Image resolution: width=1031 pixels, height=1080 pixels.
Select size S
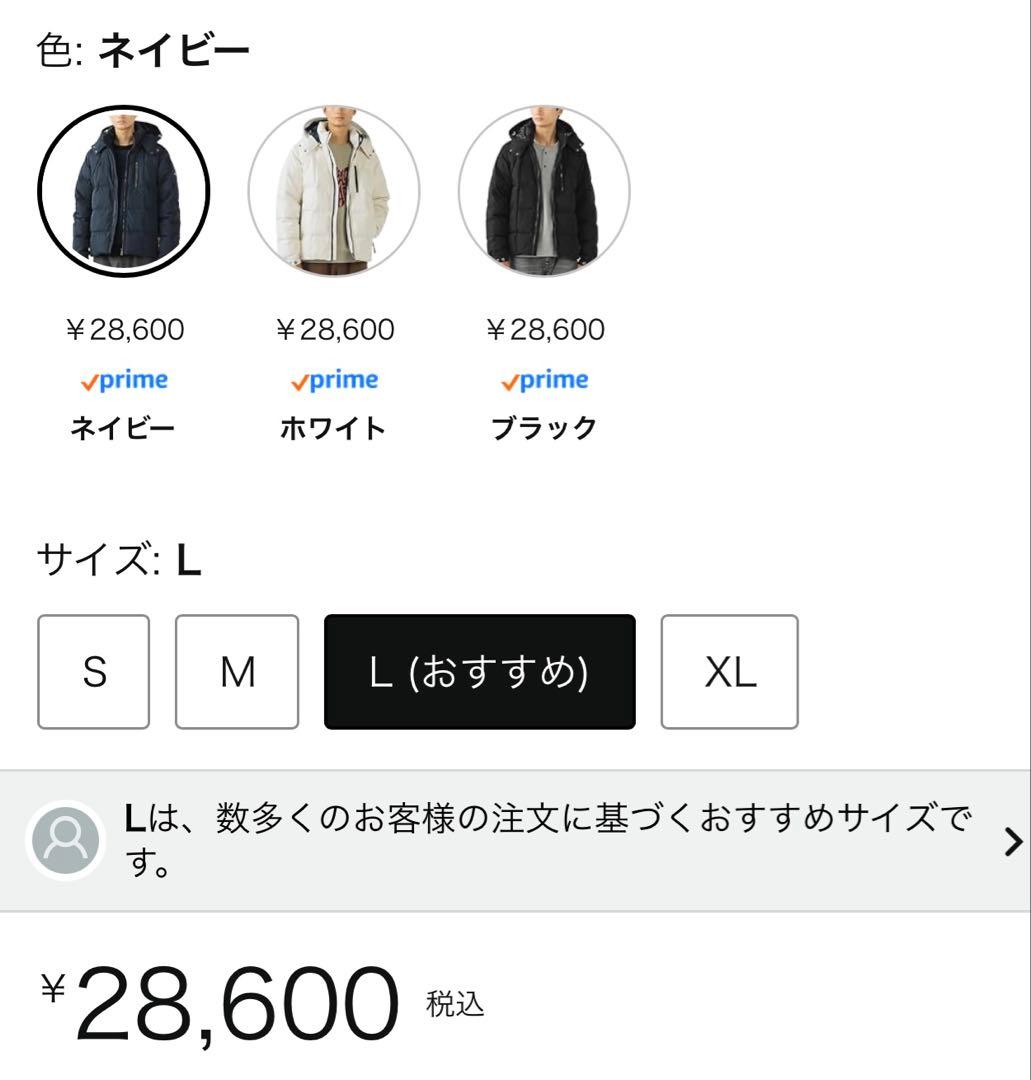click(x=93, y=672)
